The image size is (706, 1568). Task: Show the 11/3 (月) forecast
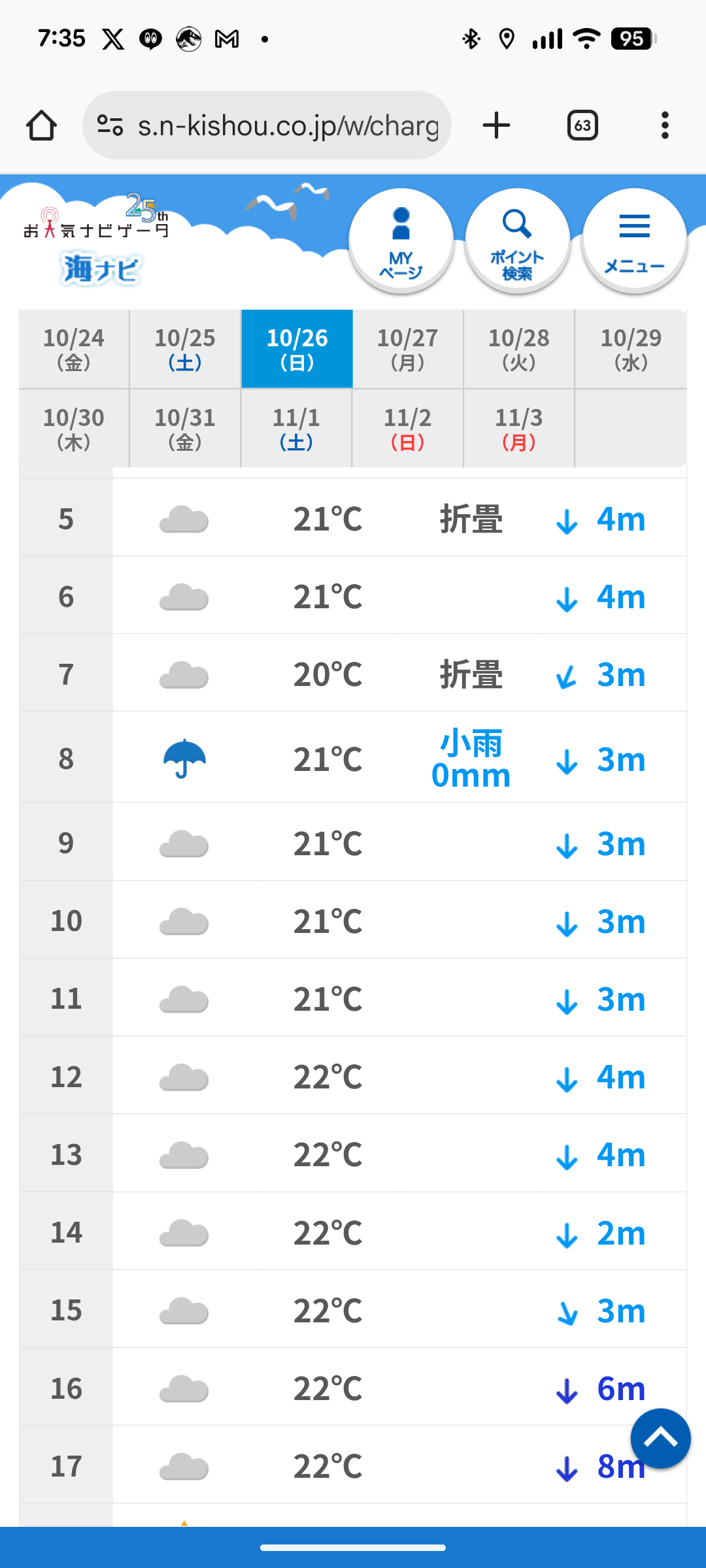(x=519, y=429)
